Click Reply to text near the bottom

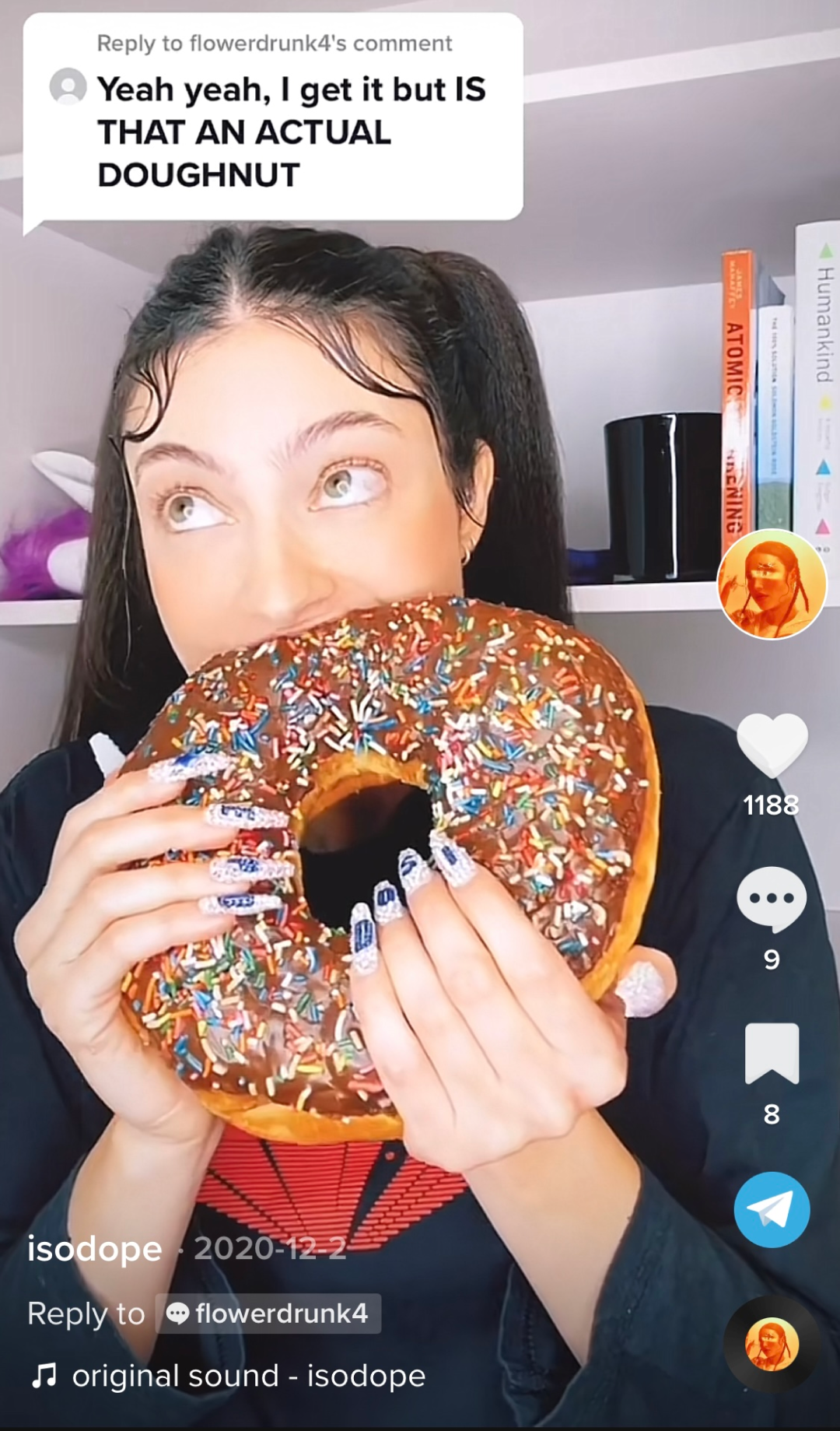[x=84, y=1312]
